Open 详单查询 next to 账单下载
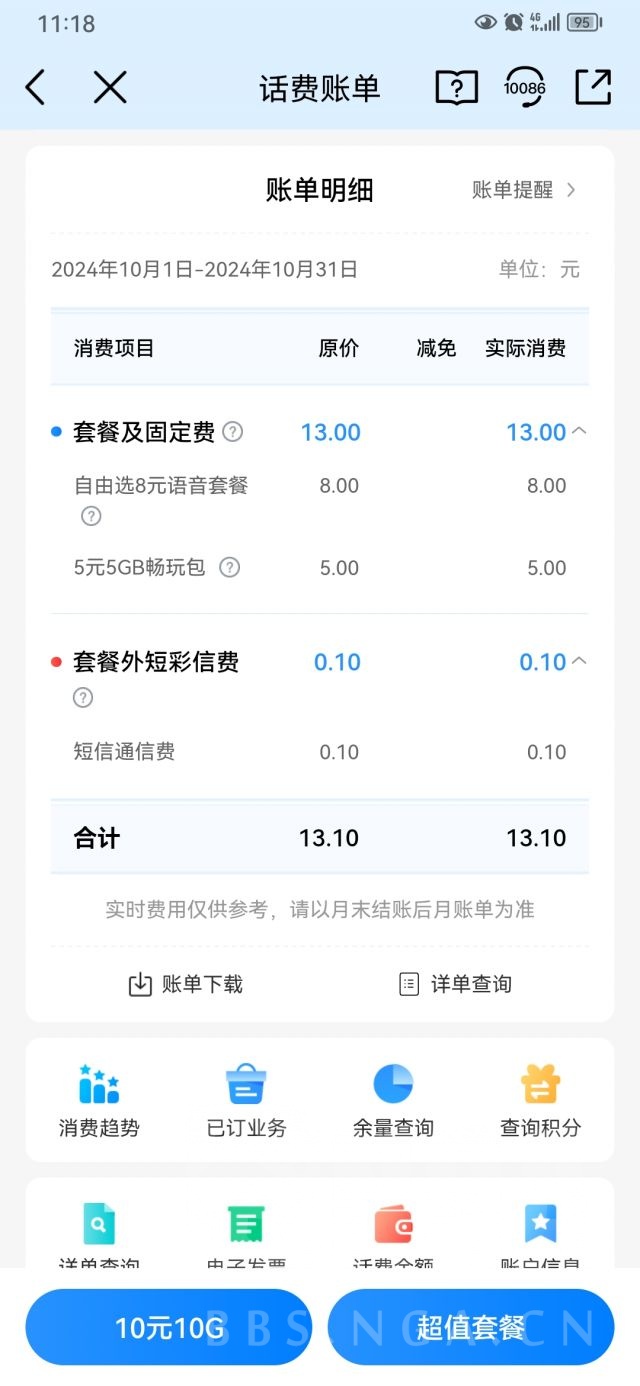The height and width of the screenshot is (1386, 640). 455,984
